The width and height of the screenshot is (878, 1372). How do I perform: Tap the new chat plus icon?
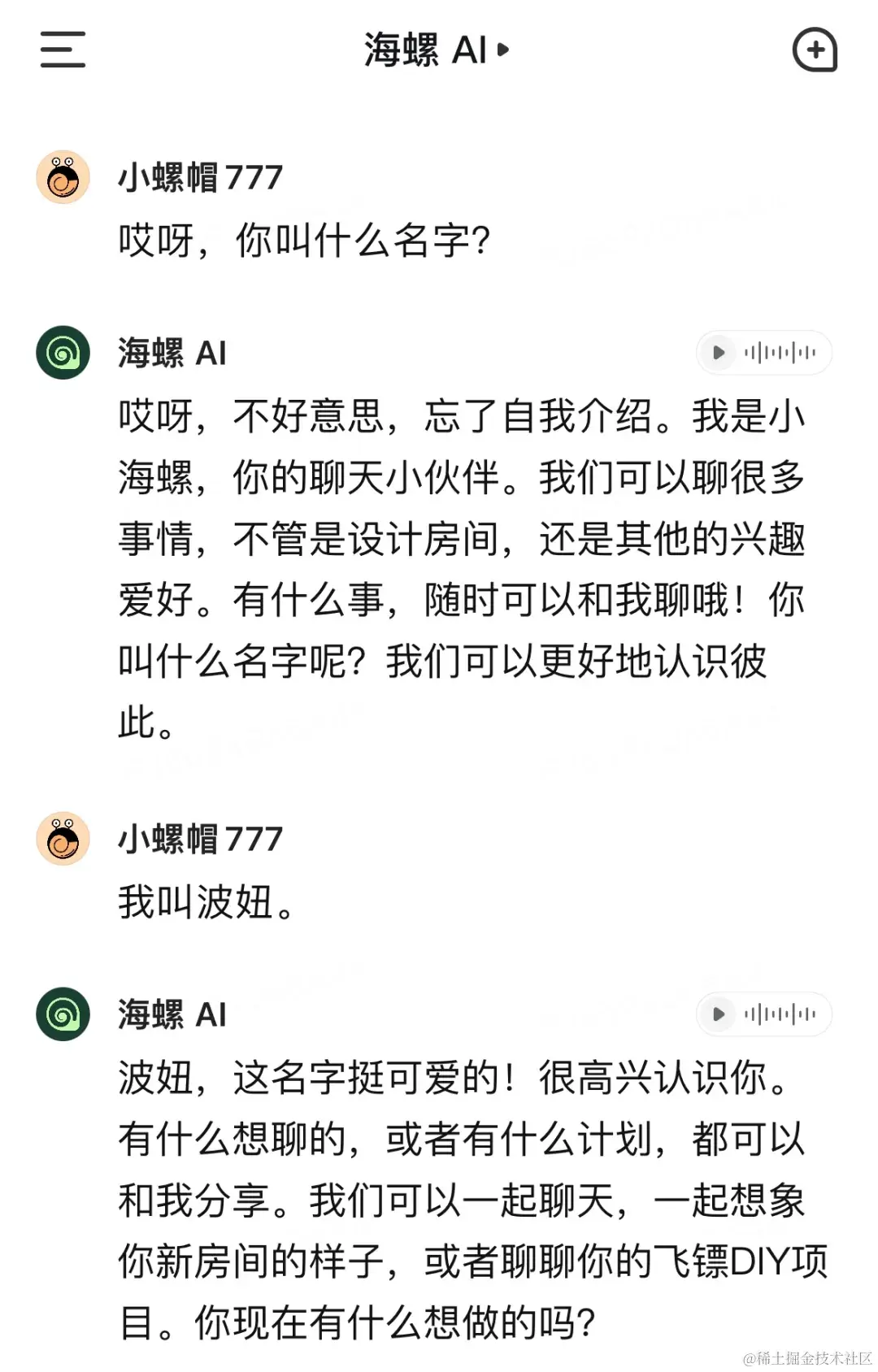(816, 50)
